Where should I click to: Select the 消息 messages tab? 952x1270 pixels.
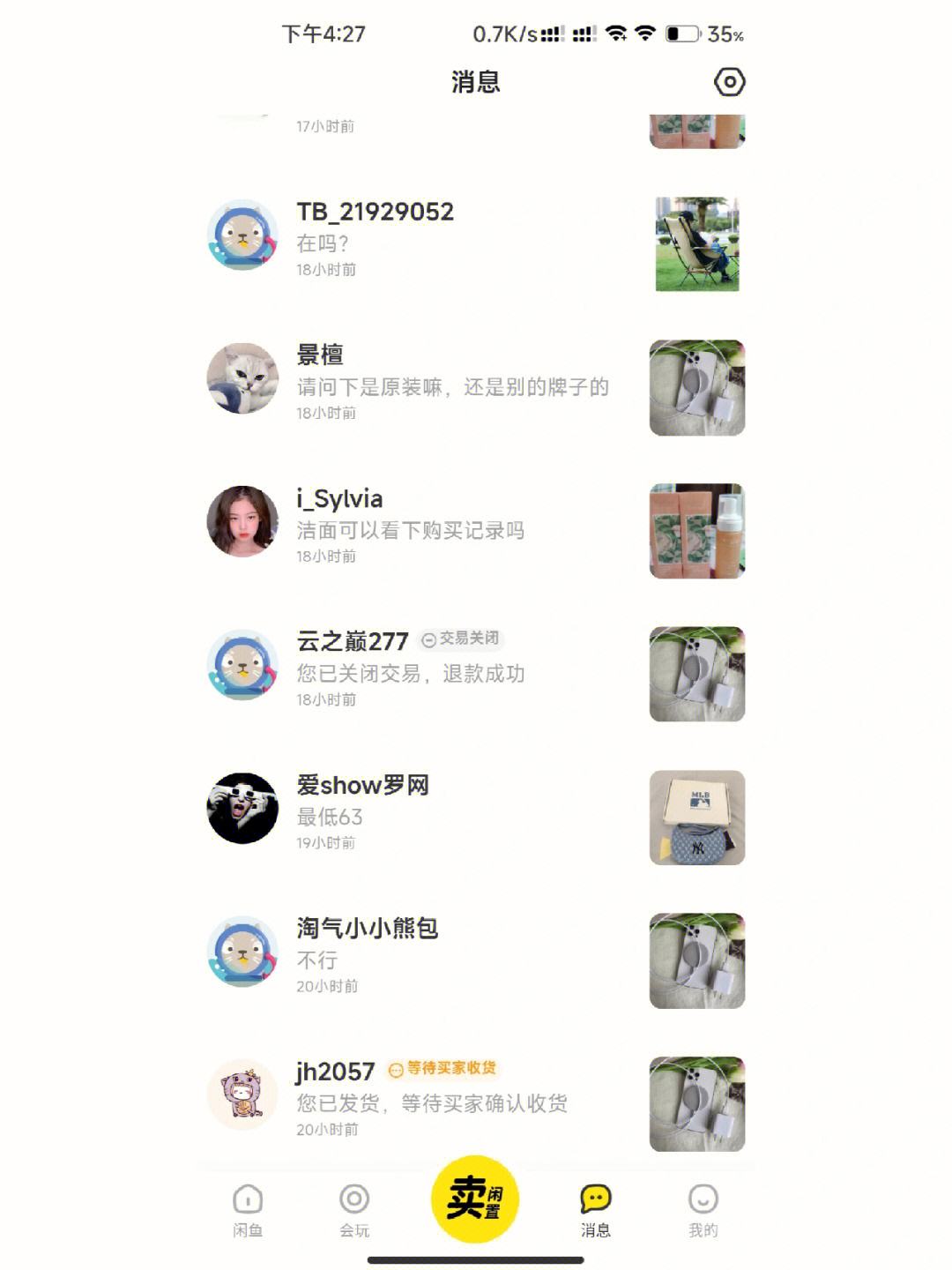pyautogui.click(x=595, y=1210)
